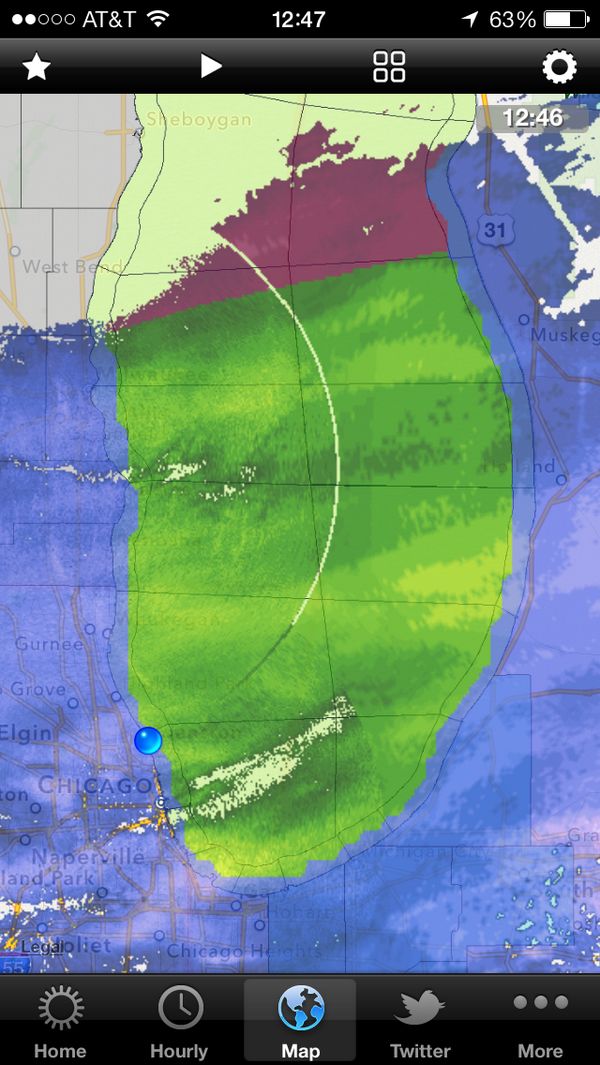Viewport: 600px width, 1065px height.
Task: Play the radar animation
Action: click(210, 67)
